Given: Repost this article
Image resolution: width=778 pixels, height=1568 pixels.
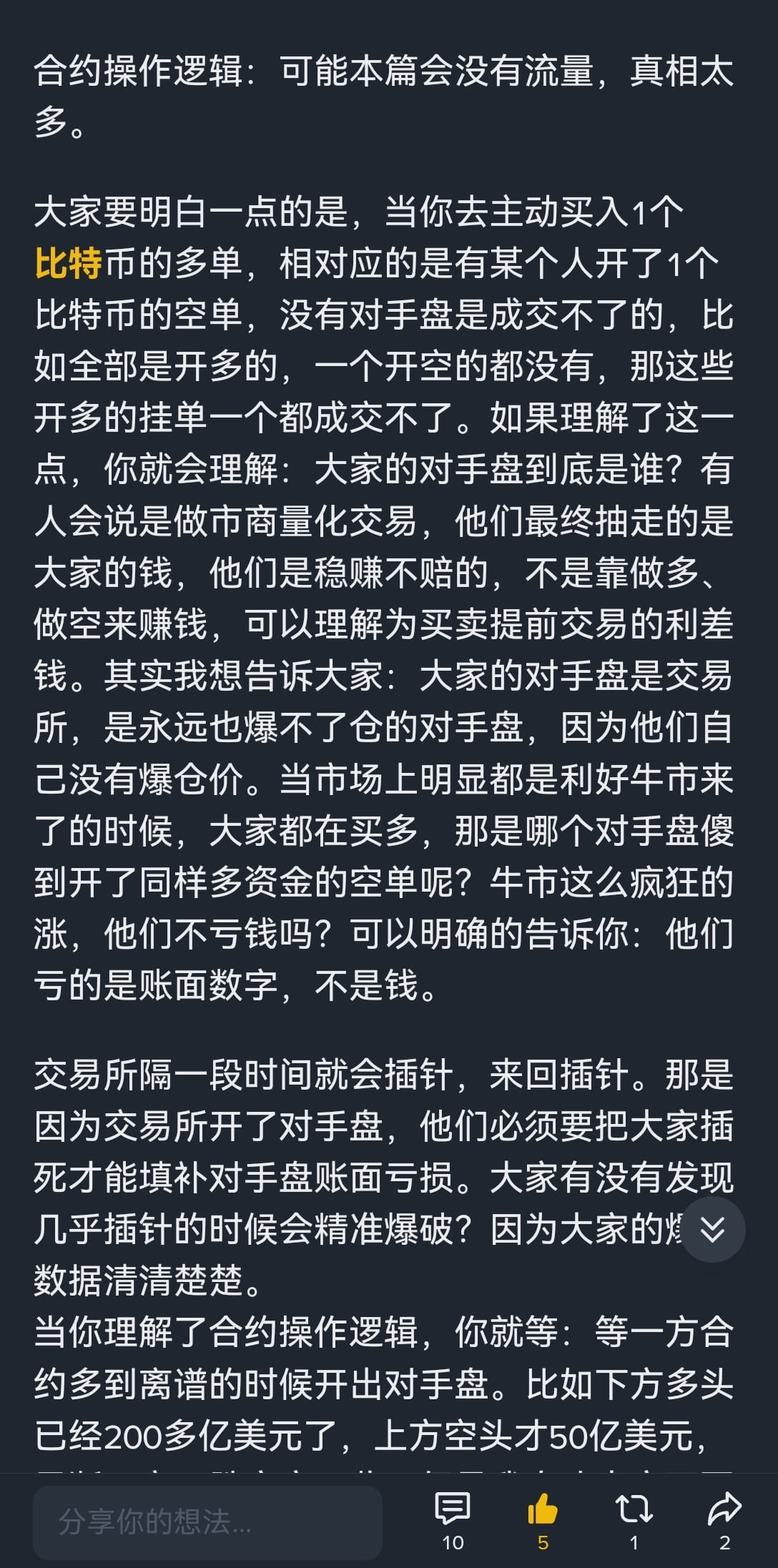Looking at the screenshot, I should 634,1509.
